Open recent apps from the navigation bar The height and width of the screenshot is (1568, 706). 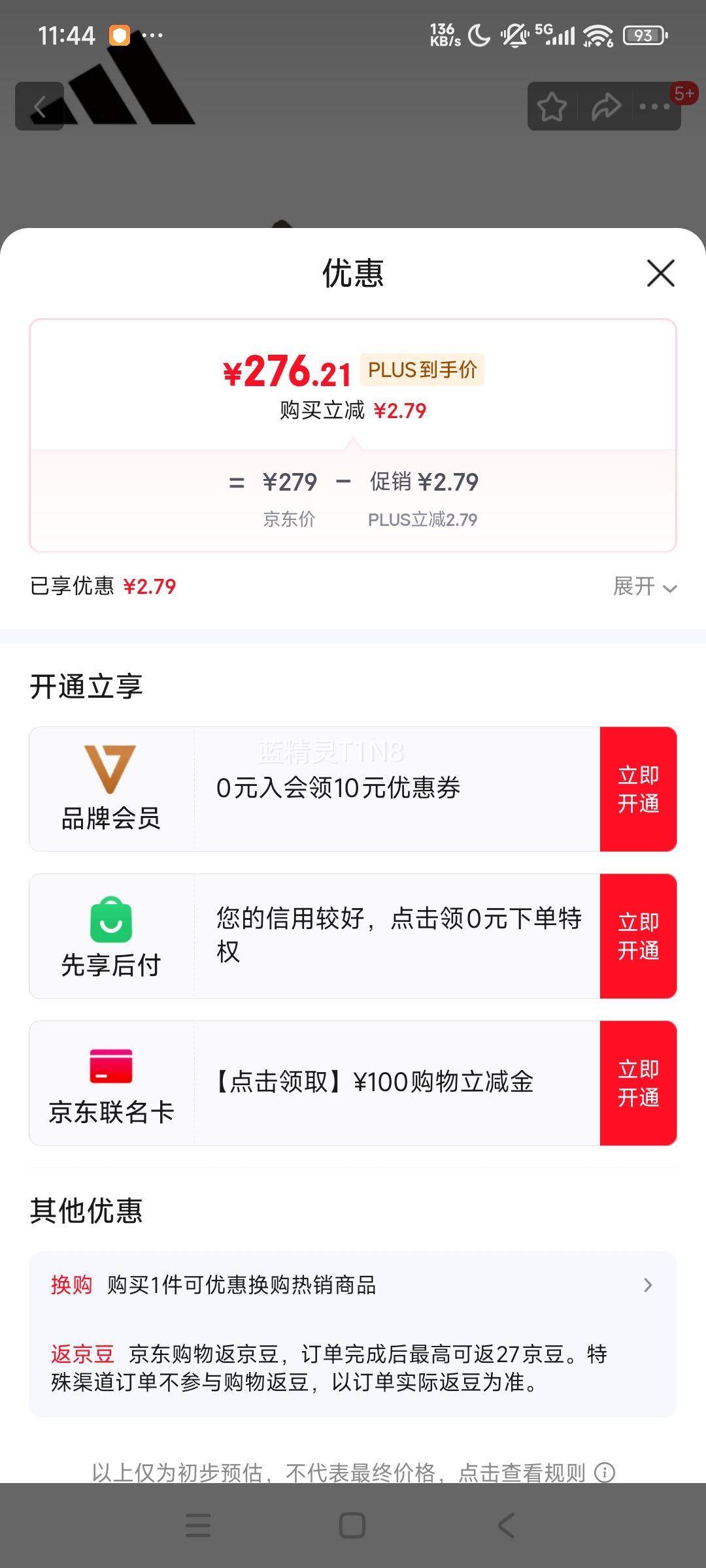pyautogui.click(x=198, y=1526)
